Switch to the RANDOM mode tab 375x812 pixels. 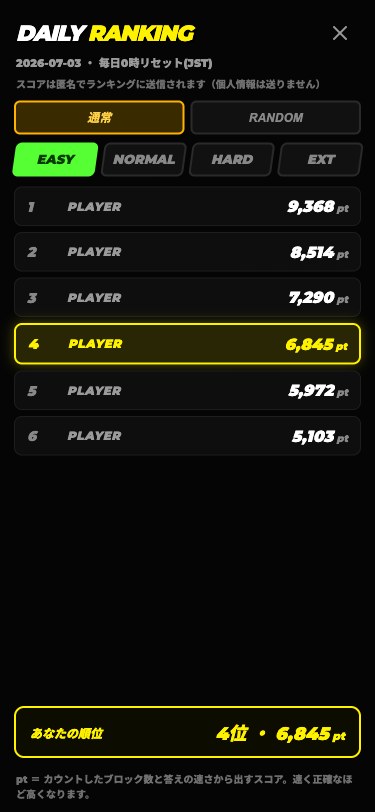tap(276, 118)
